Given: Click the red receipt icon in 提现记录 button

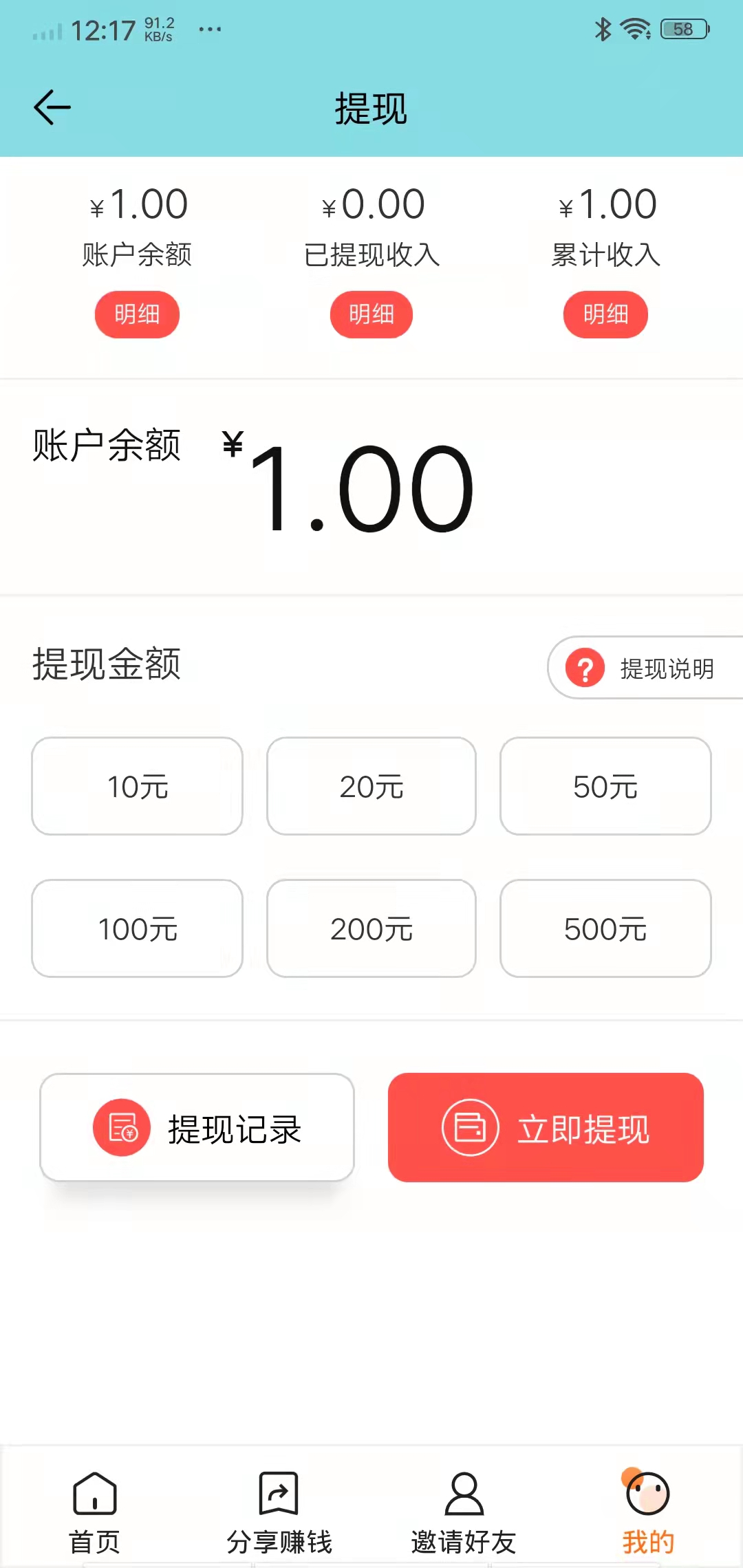Looking at the screenshot, I should [x=121, y=1126].
